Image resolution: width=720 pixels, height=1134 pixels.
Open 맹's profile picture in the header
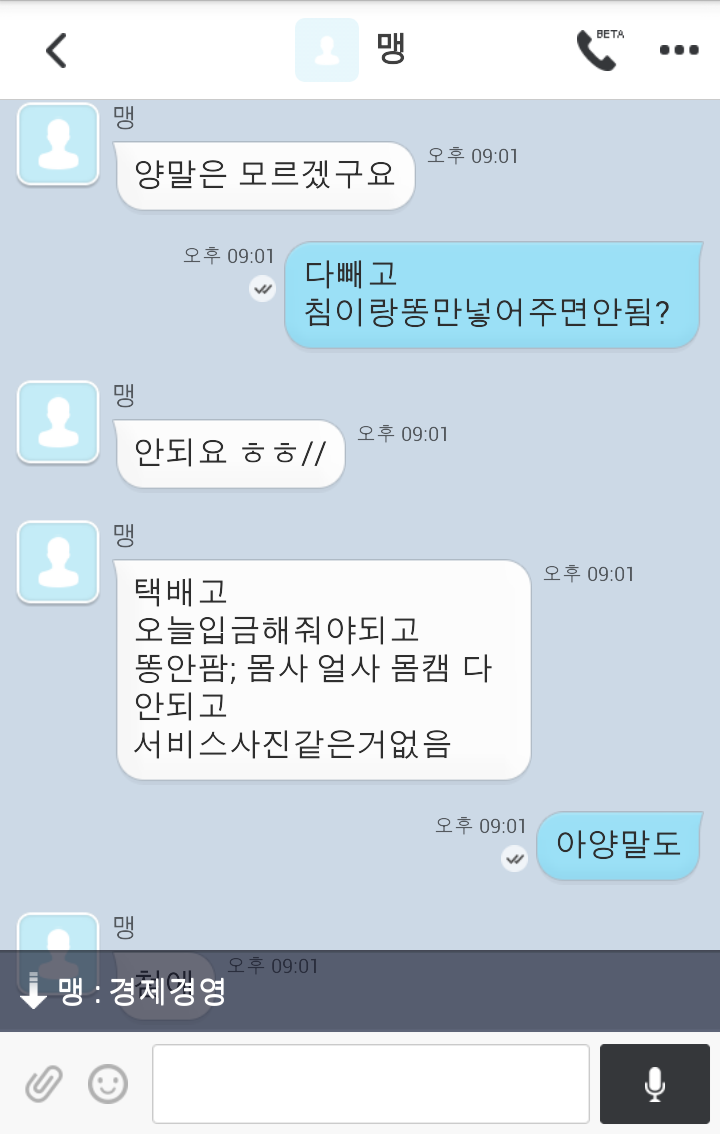pos(327,50)
